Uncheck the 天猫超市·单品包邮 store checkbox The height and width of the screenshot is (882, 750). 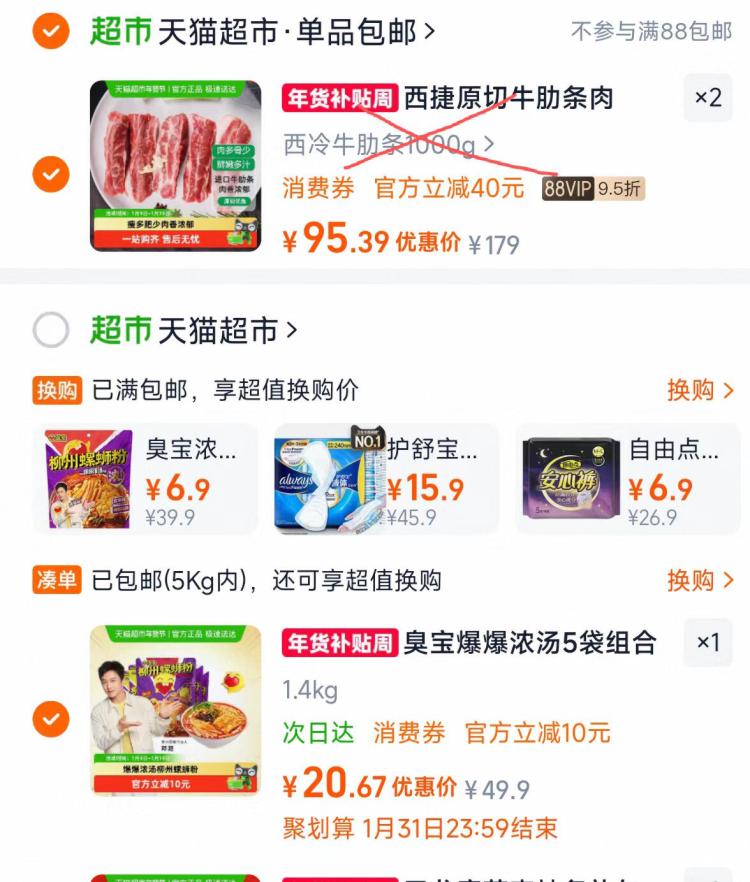pyautogui.click(x=50, y=31)
